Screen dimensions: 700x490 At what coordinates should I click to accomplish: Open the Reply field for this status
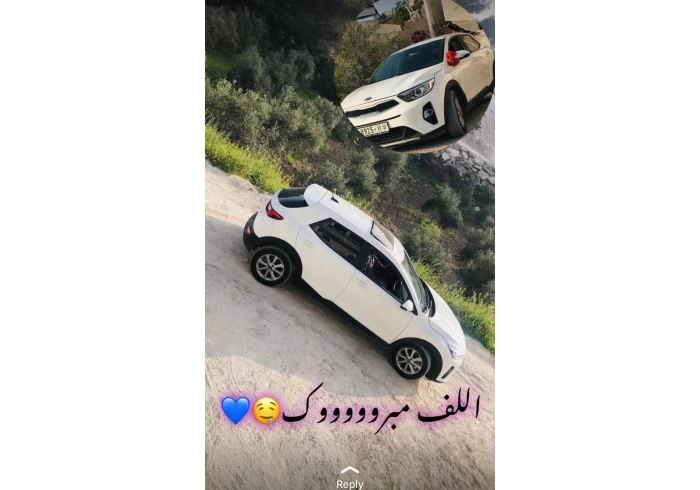[349, 479]
